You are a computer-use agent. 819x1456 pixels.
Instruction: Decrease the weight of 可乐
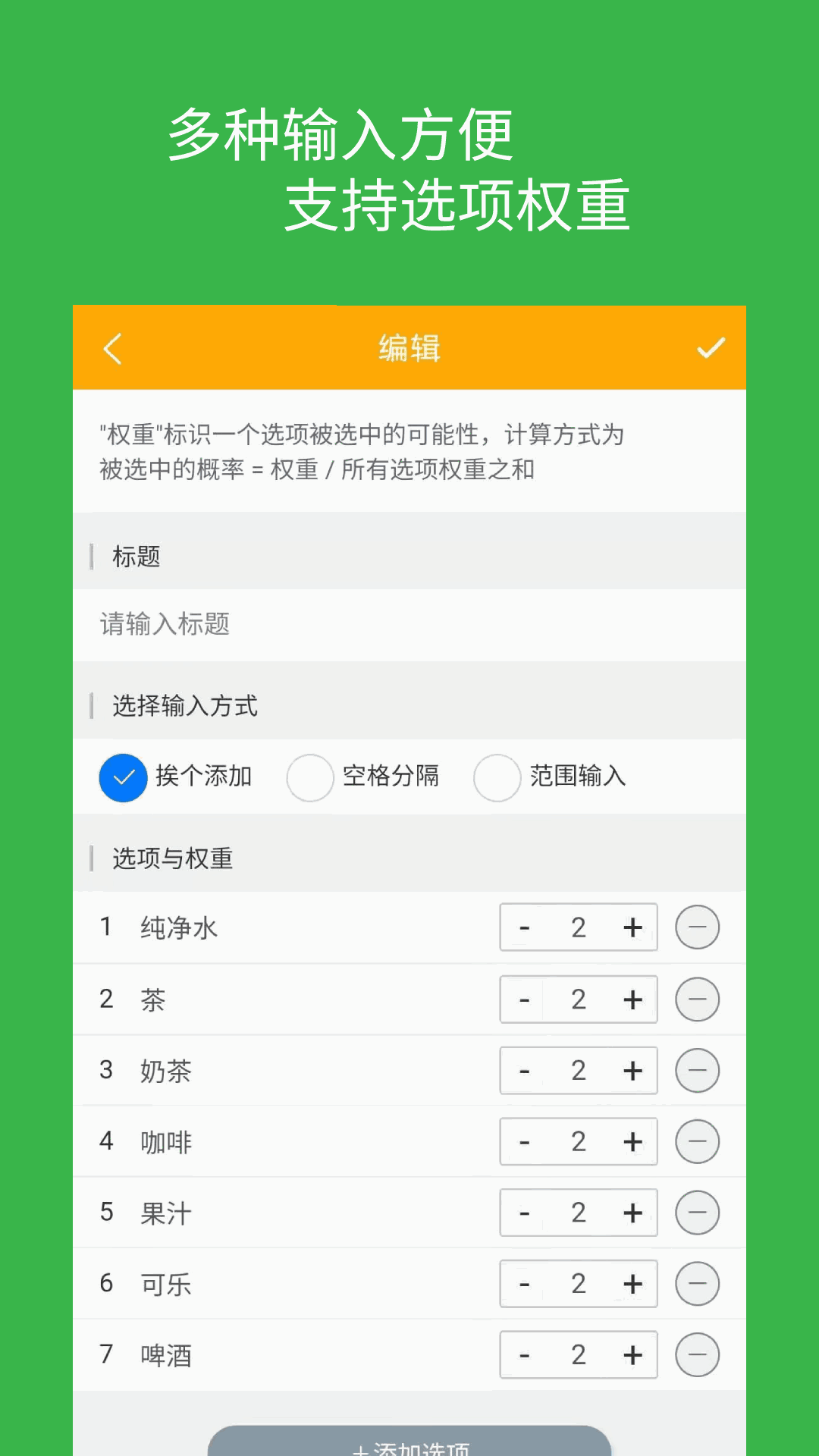pos(523,1284)
